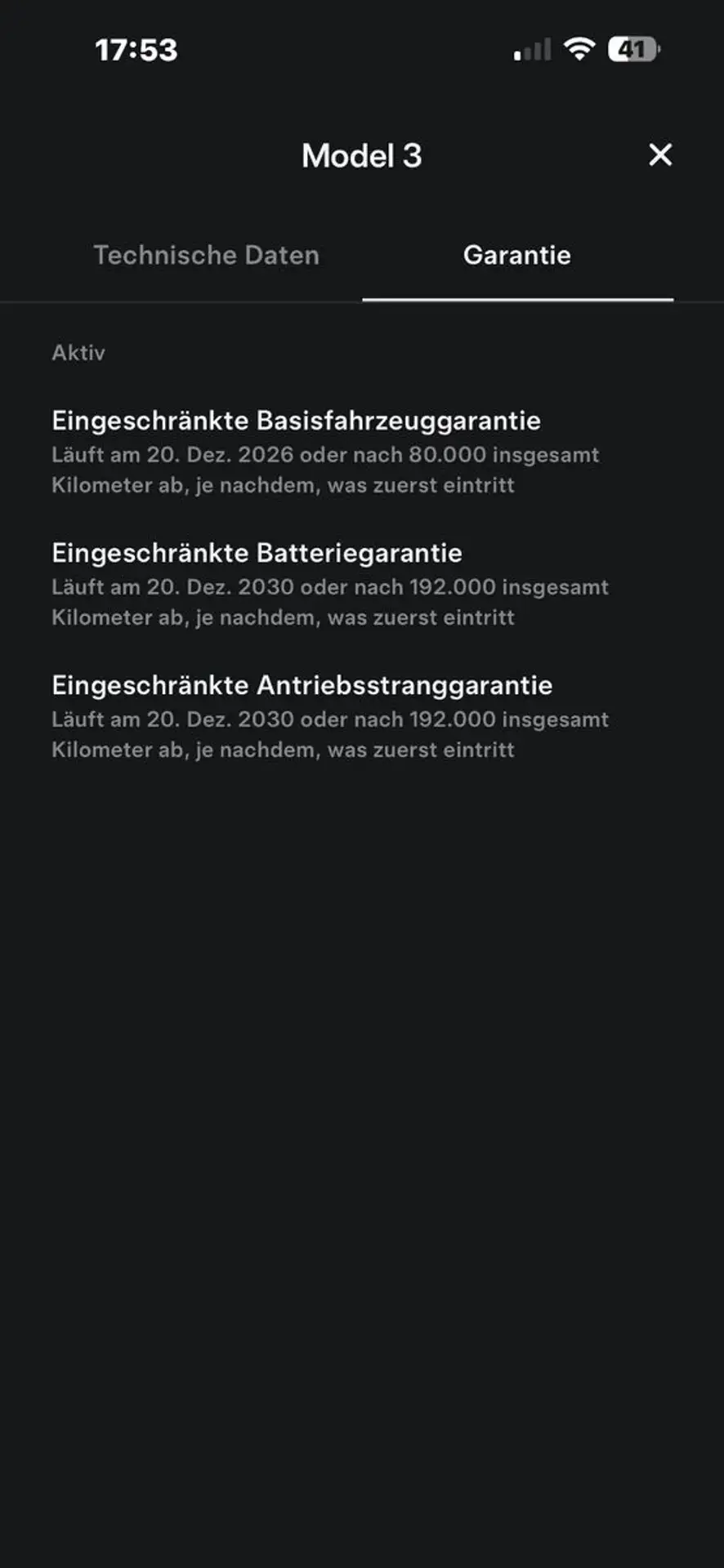Select the Garantie tab
This screenshot has width=724, height=1568.
pyautogui.click(x=517, y=255)
